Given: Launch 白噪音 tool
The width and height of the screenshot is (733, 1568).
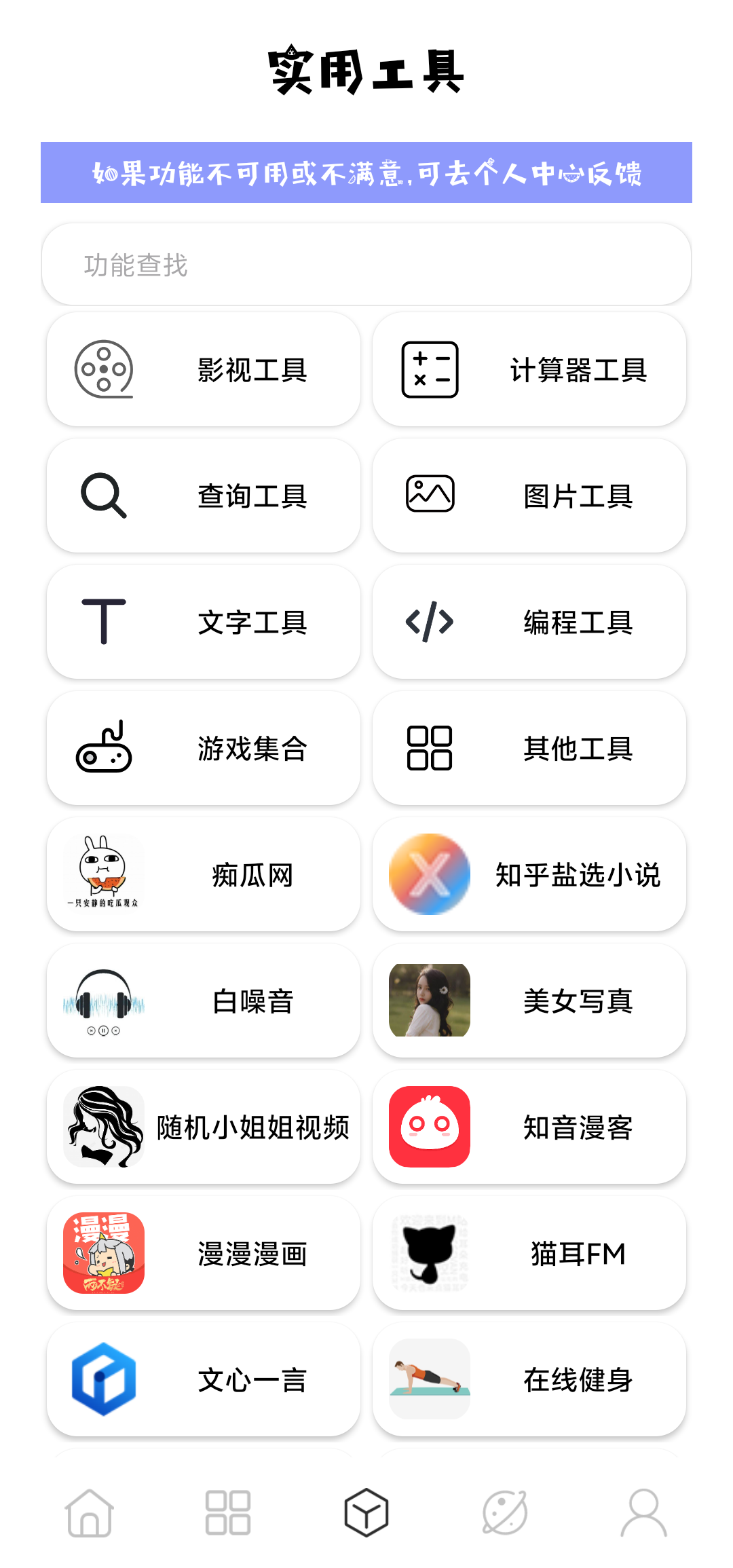Looking at the screenshot, I should click(204, 1001).
